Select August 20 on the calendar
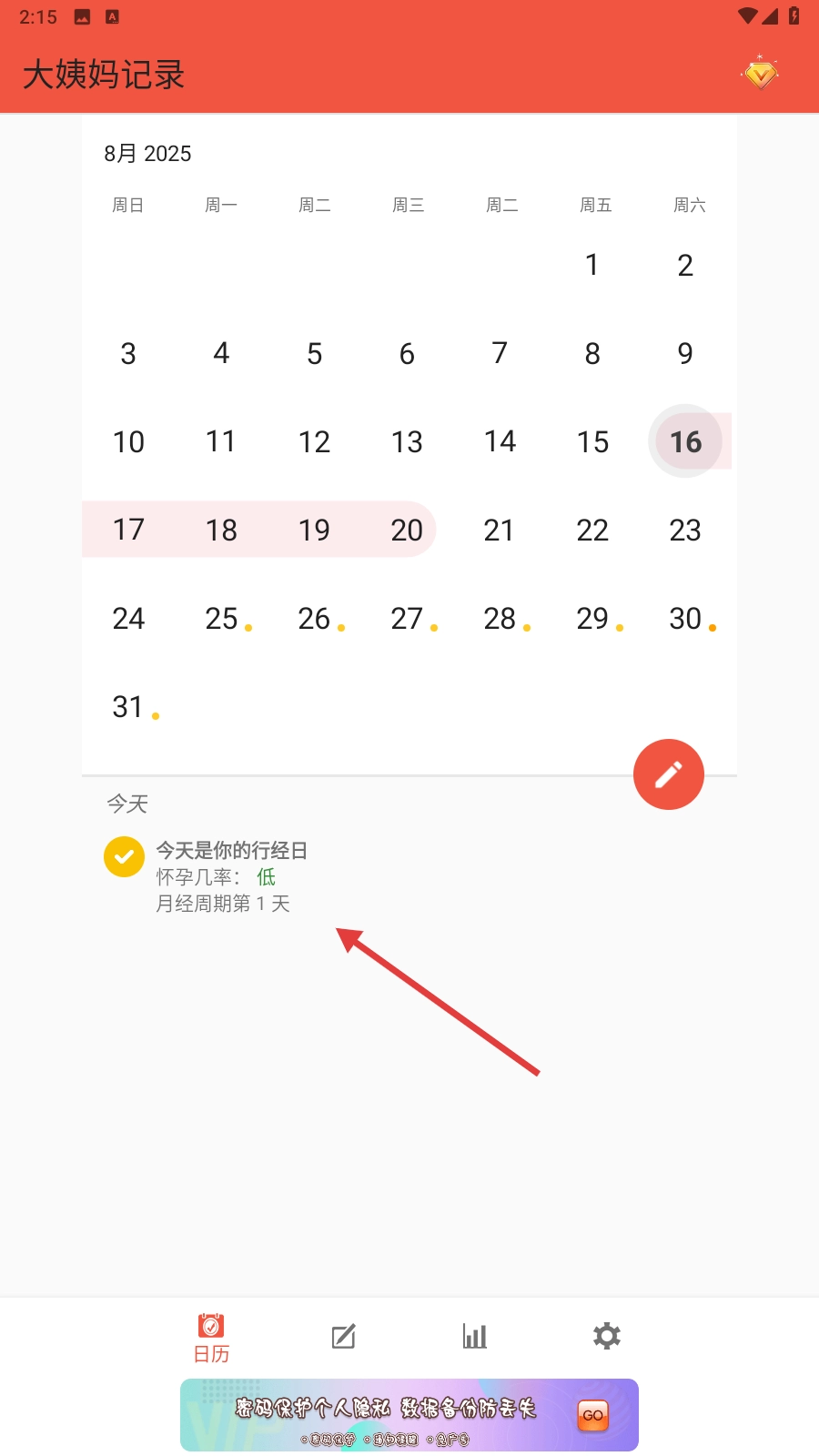The height and width of the screenshot is (1456, 819). (407, 530)
